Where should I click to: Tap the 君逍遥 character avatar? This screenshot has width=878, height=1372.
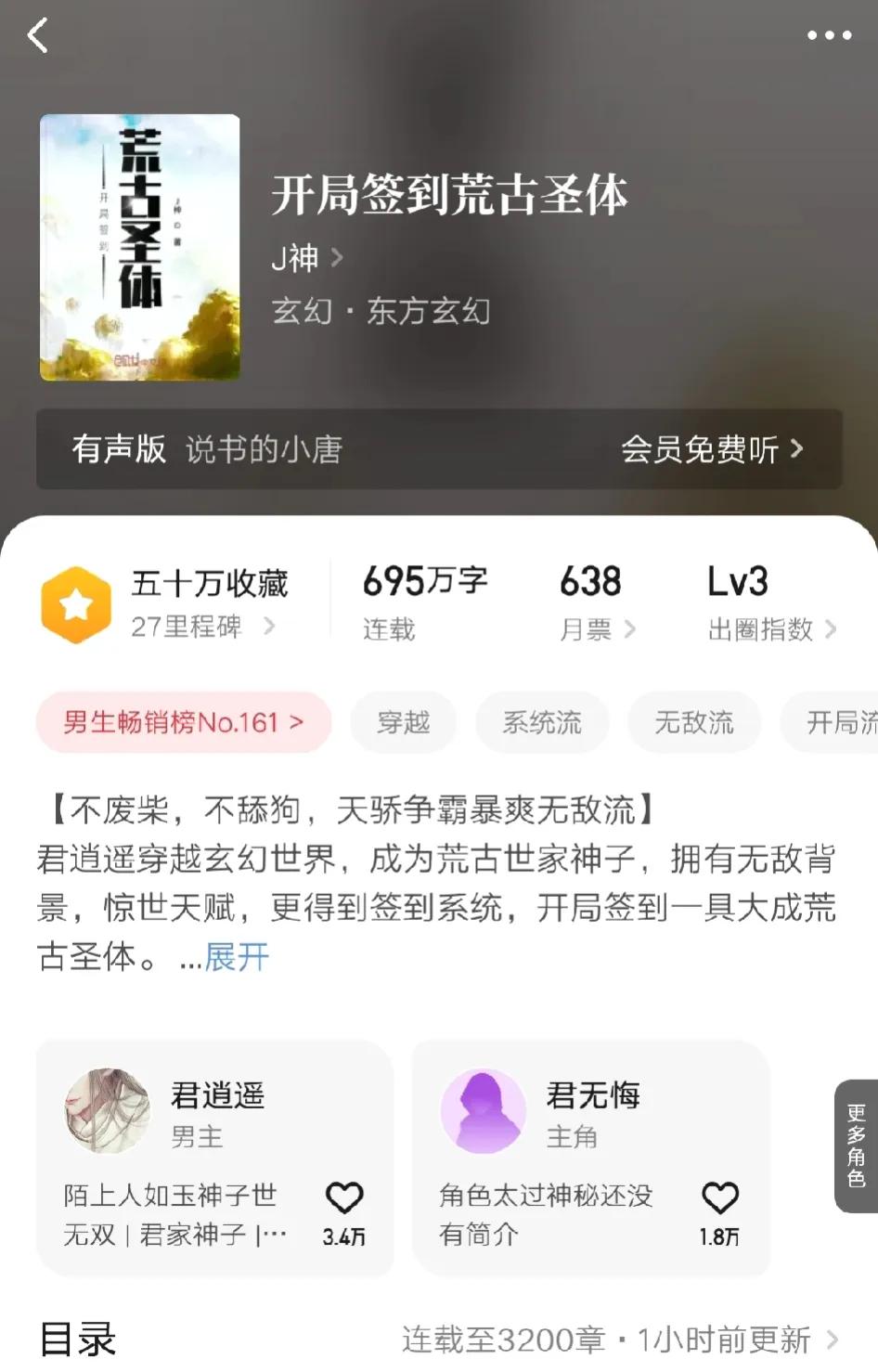[108, 1110]
